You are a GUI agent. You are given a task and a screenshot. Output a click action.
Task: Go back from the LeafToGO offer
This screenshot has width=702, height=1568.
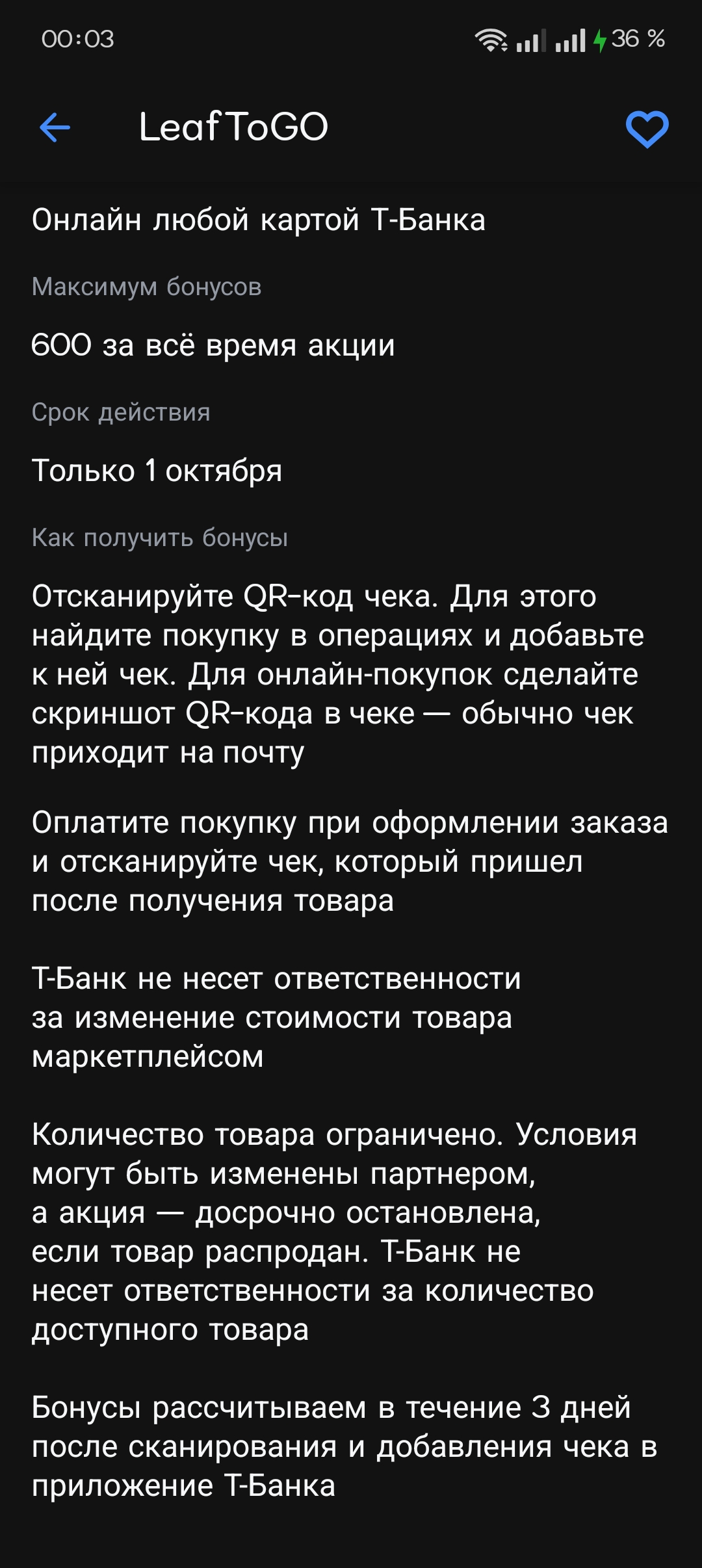[x=55, y=127]
